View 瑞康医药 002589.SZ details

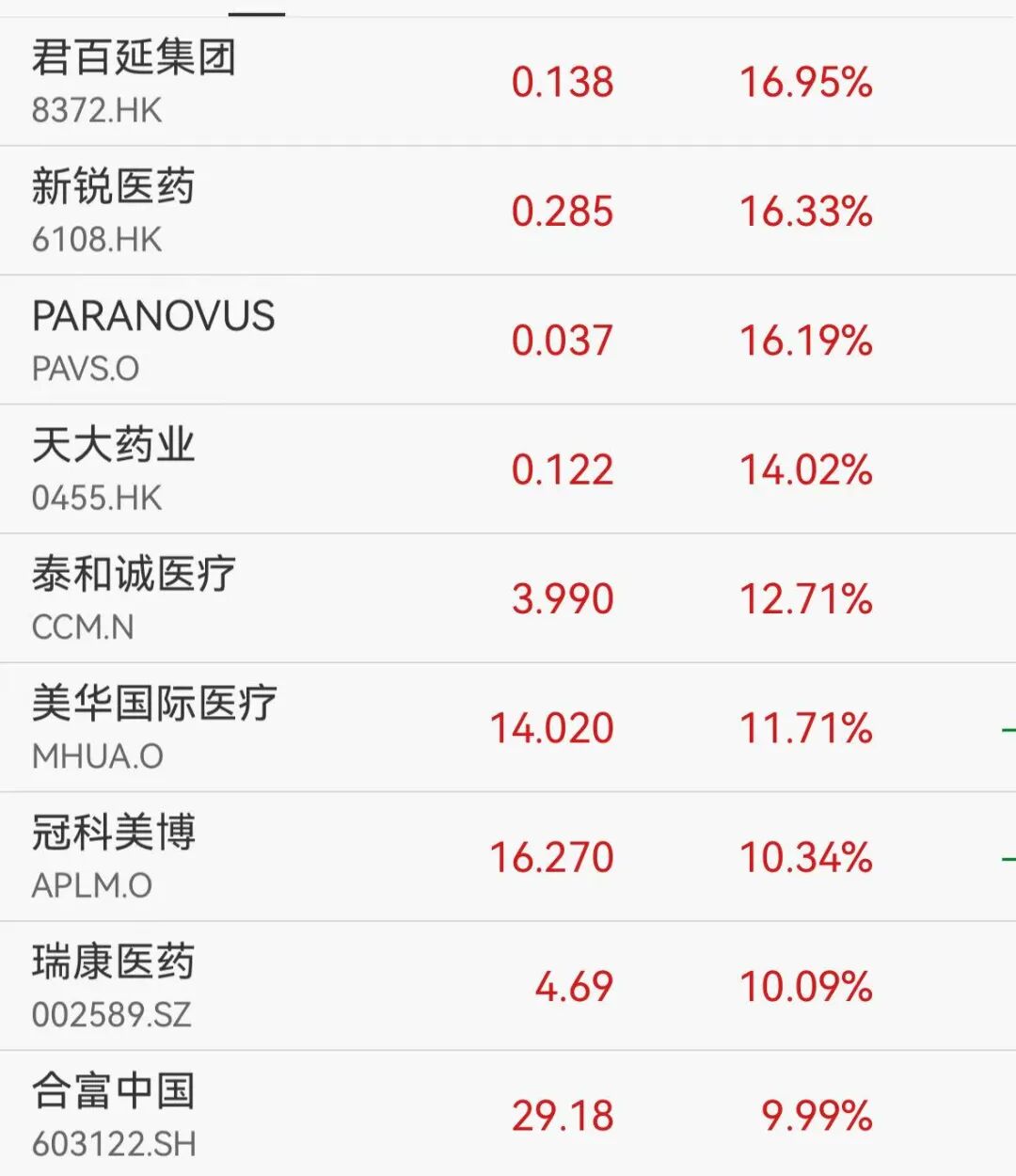(113, 985)
